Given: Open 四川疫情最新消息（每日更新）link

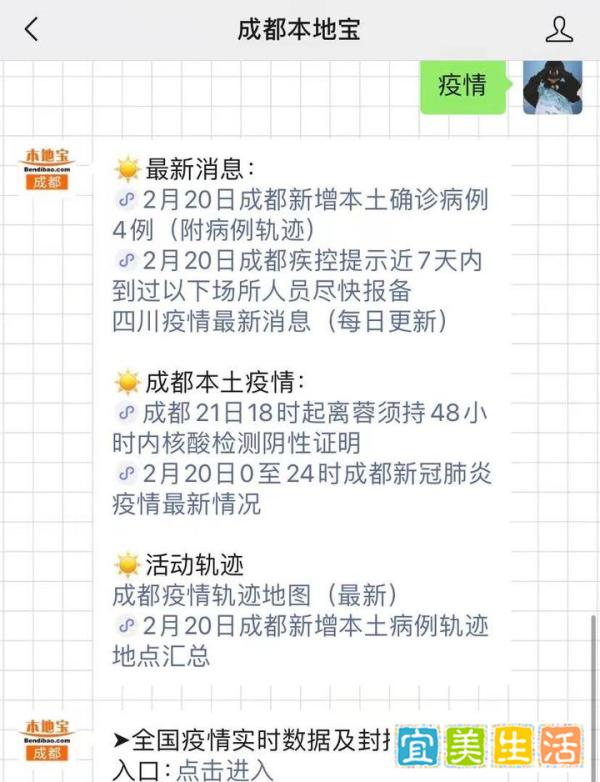Looking at the screenshot, I should [x=279, y=322].
